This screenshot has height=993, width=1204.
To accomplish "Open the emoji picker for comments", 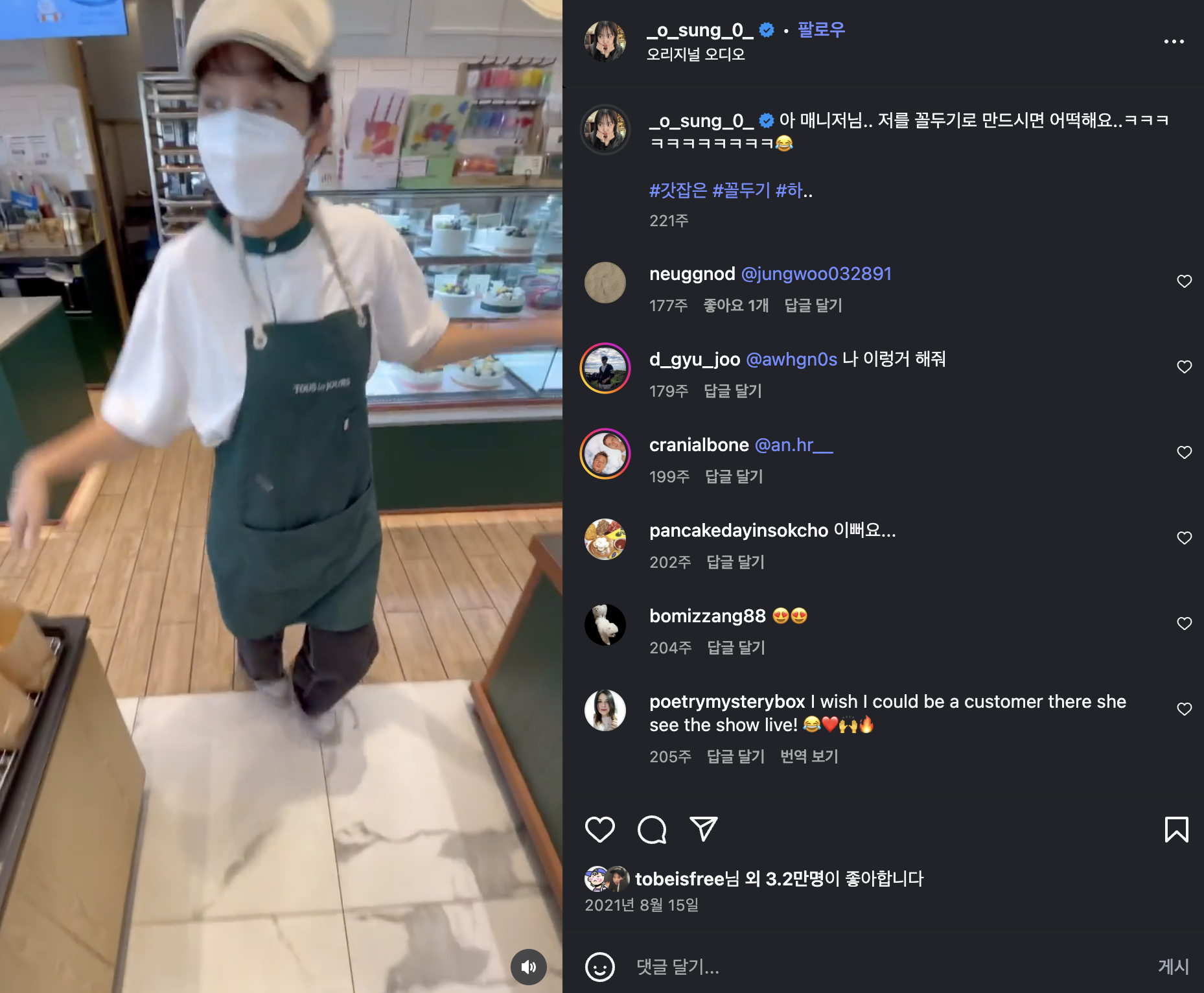I will (x=599, y=967).
